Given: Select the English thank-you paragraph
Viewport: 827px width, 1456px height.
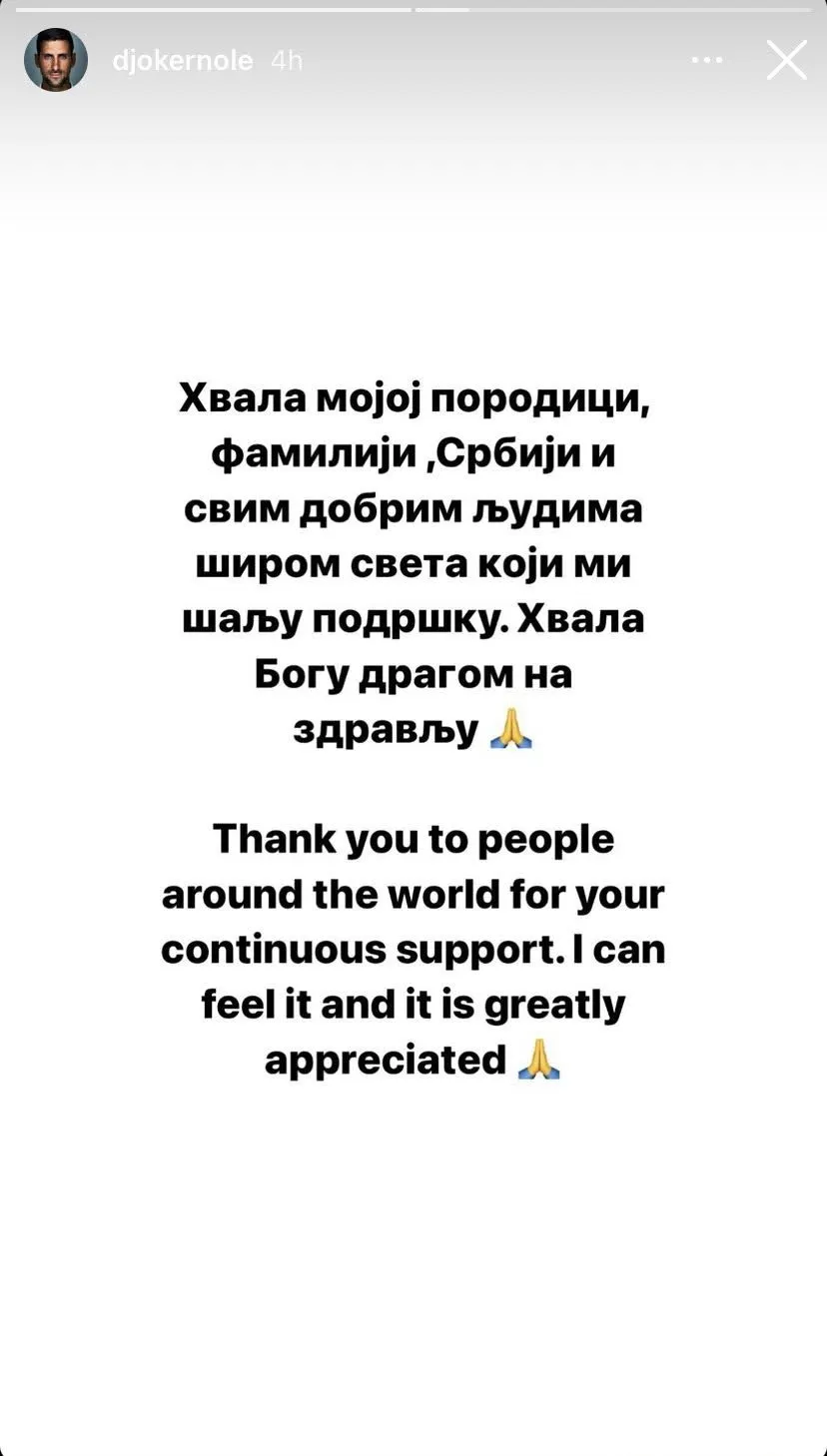Looking at the screenshot, I should (413, 949).
